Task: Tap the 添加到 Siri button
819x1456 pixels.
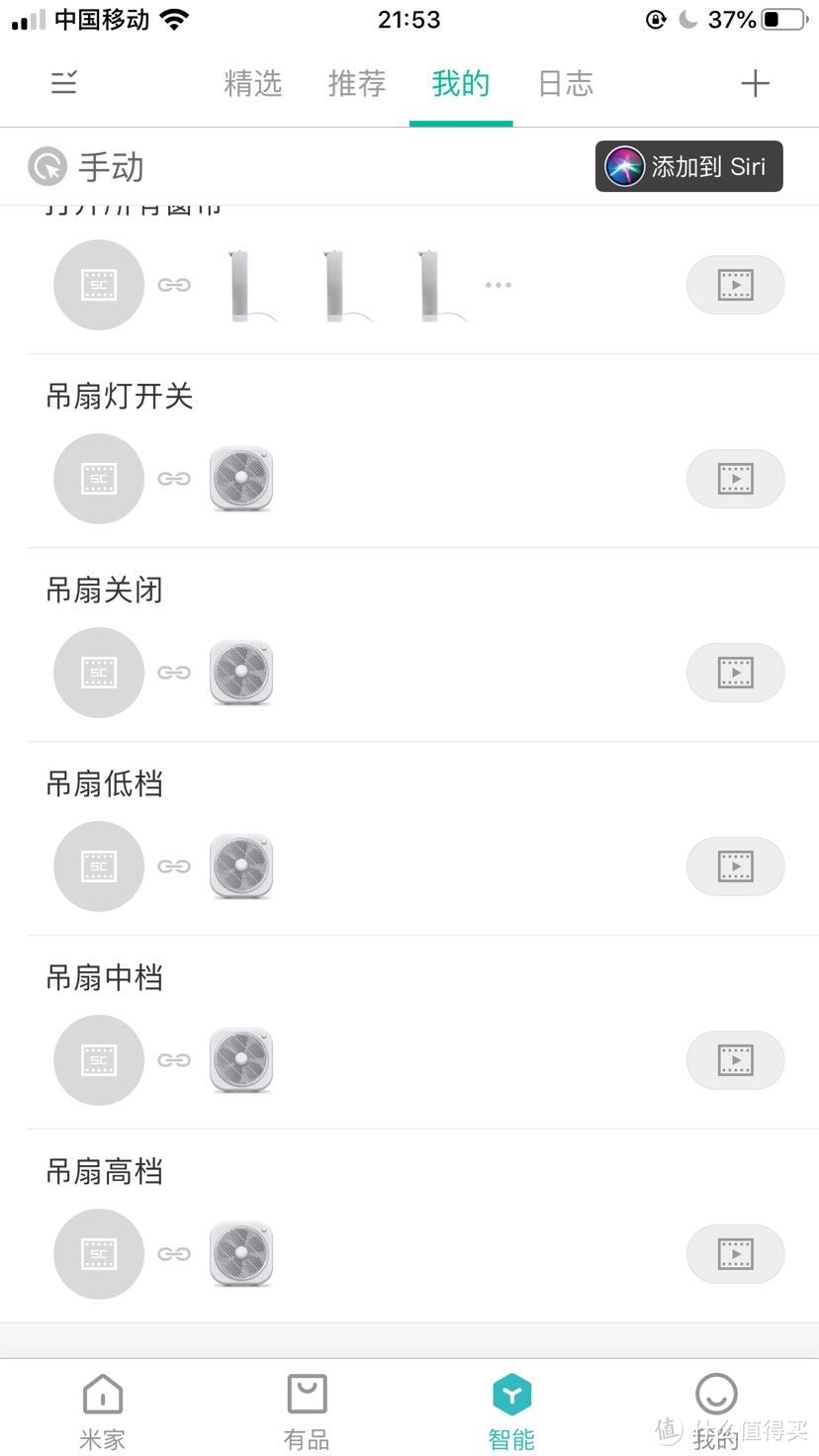Action: click(x=688, y=166)
